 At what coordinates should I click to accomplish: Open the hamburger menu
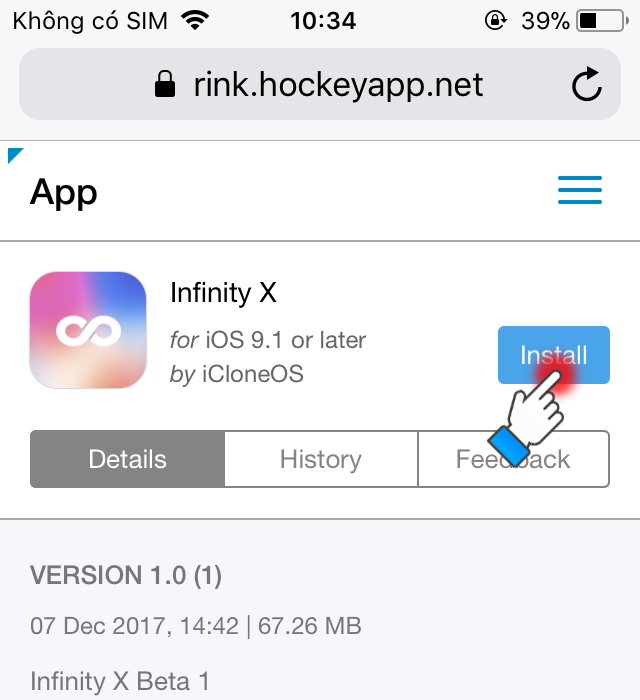580,190
